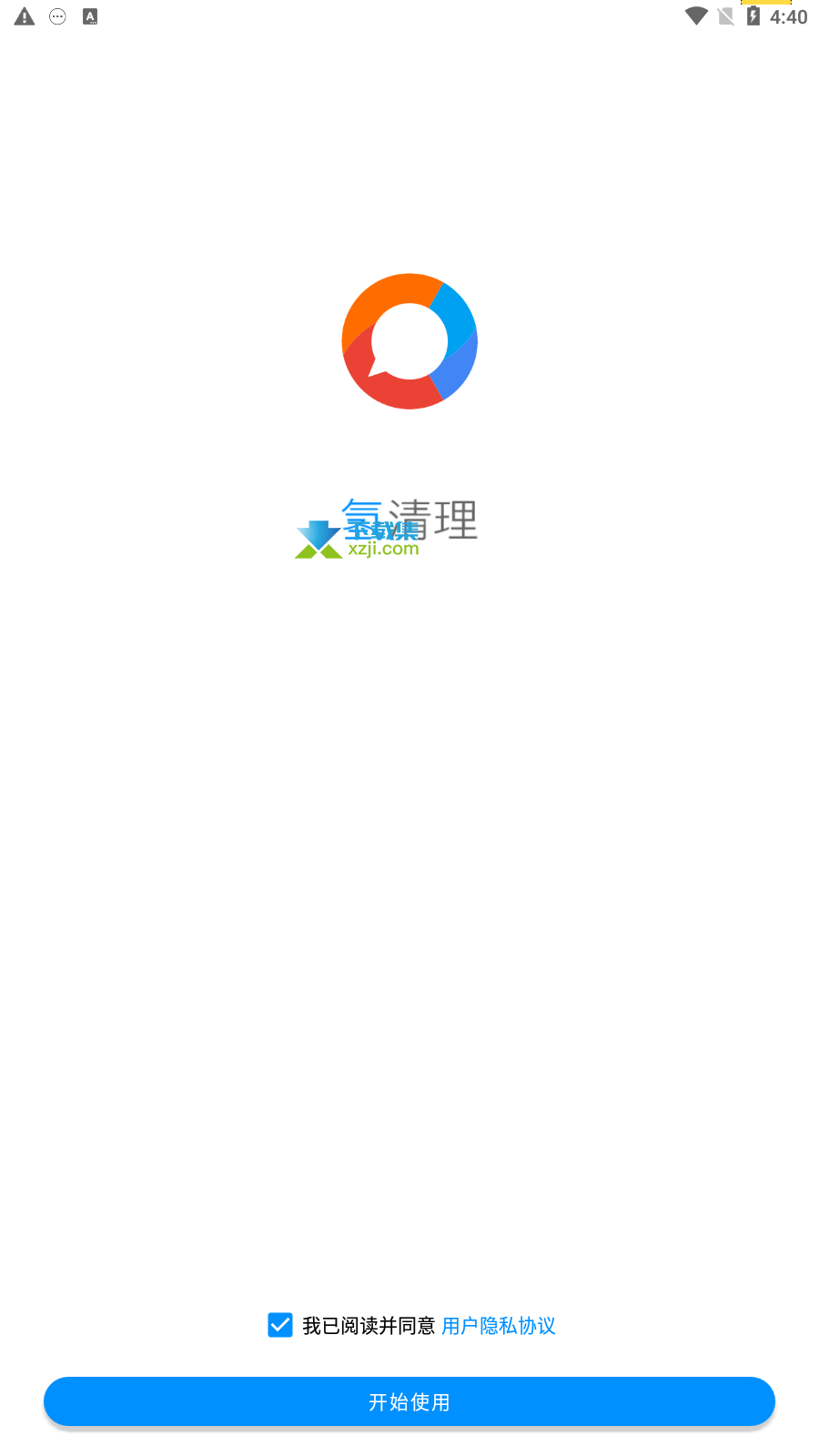Open the 用户隐私协议 link
This screenshot has width=819, height=1456.
[499, 1326]
